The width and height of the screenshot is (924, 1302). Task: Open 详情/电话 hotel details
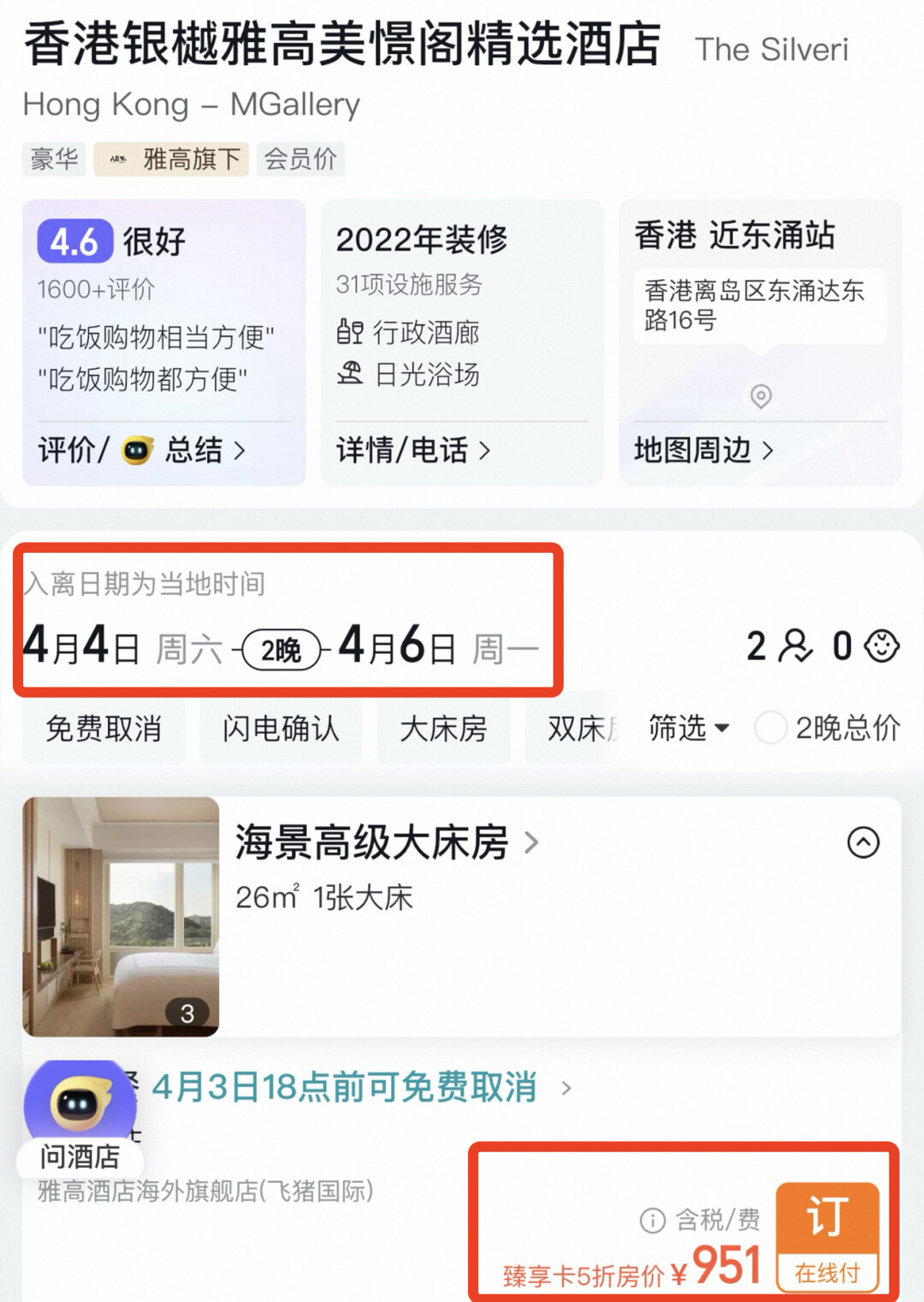pos(413,450)
